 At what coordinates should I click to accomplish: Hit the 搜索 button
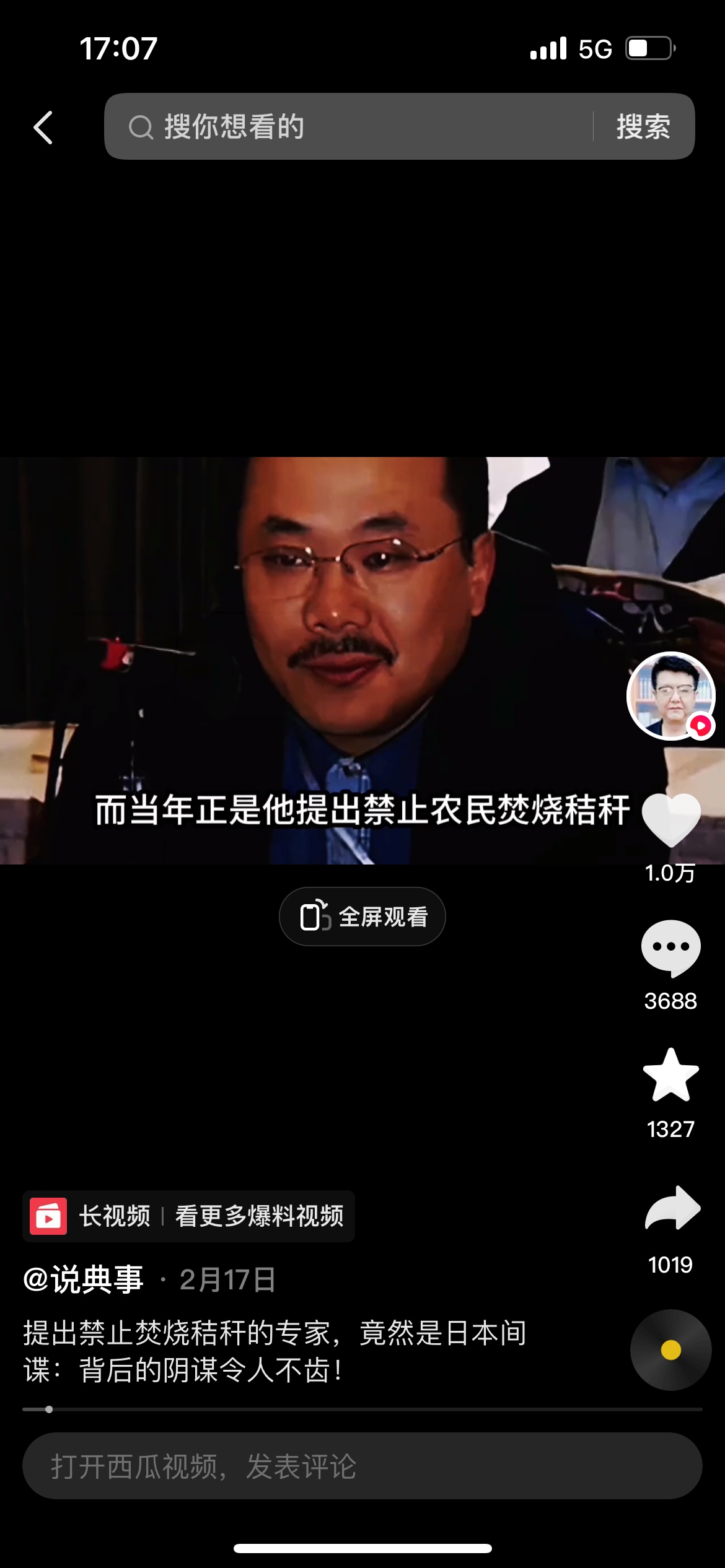[643, 127]
